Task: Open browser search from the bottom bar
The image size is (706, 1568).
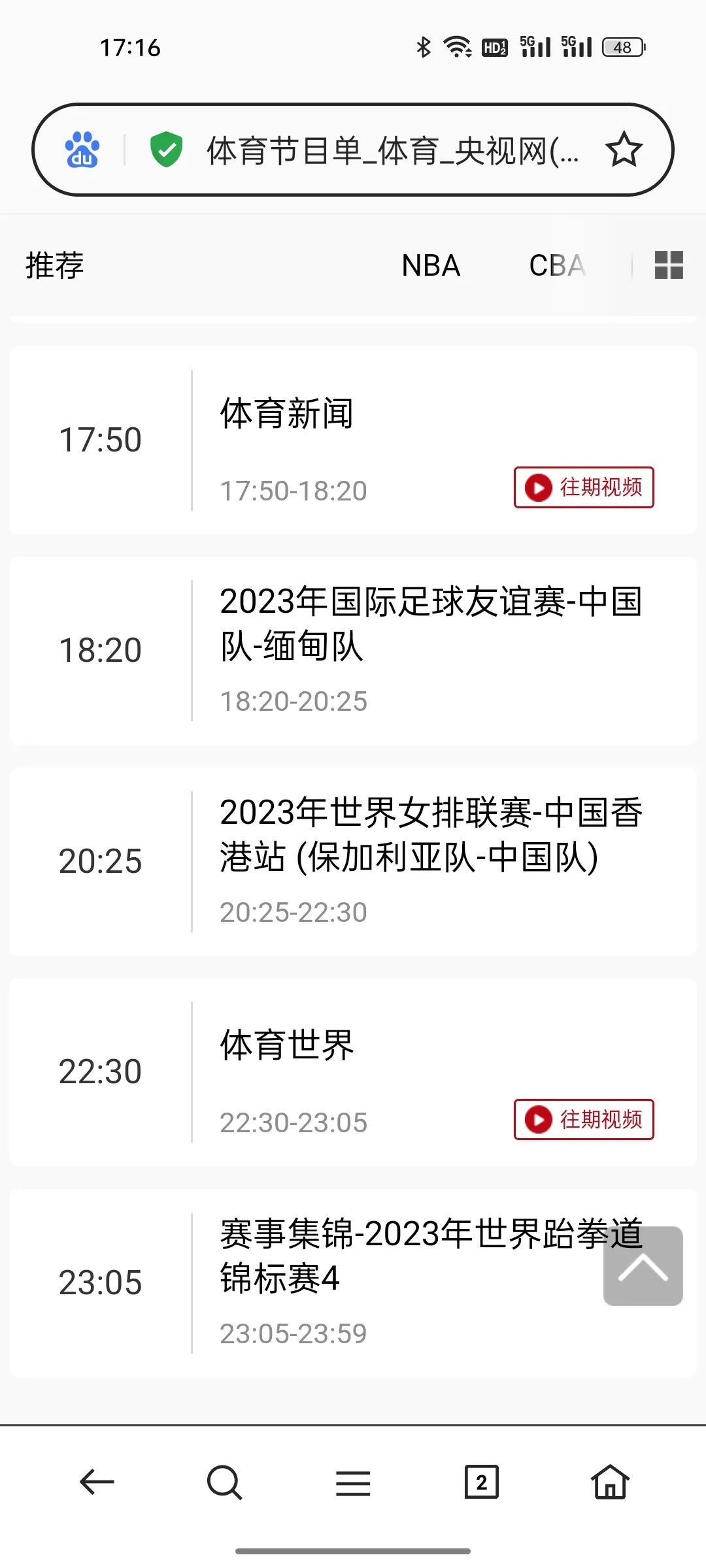Action: tap(224, 1482)
